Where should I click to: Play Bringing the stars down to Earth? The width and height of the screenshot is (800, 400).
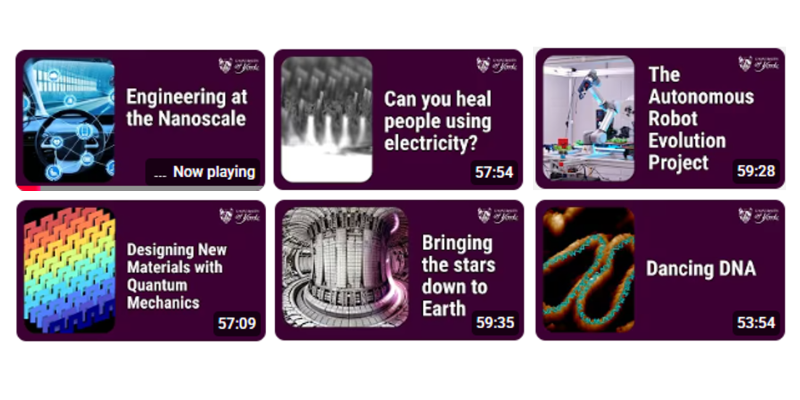pos(399,270)
